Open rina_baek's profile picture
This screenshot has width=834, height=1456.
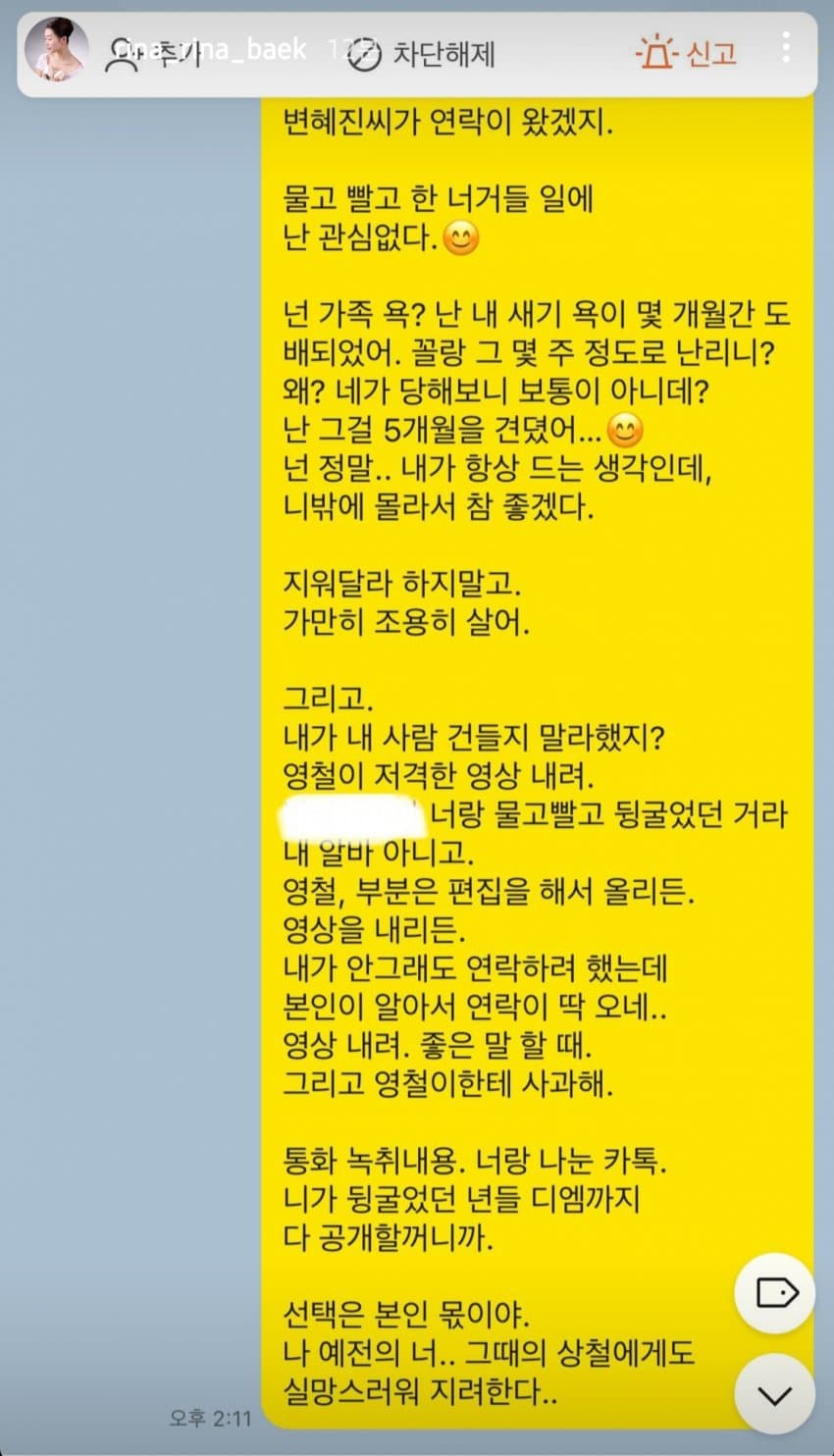point(56,51)
